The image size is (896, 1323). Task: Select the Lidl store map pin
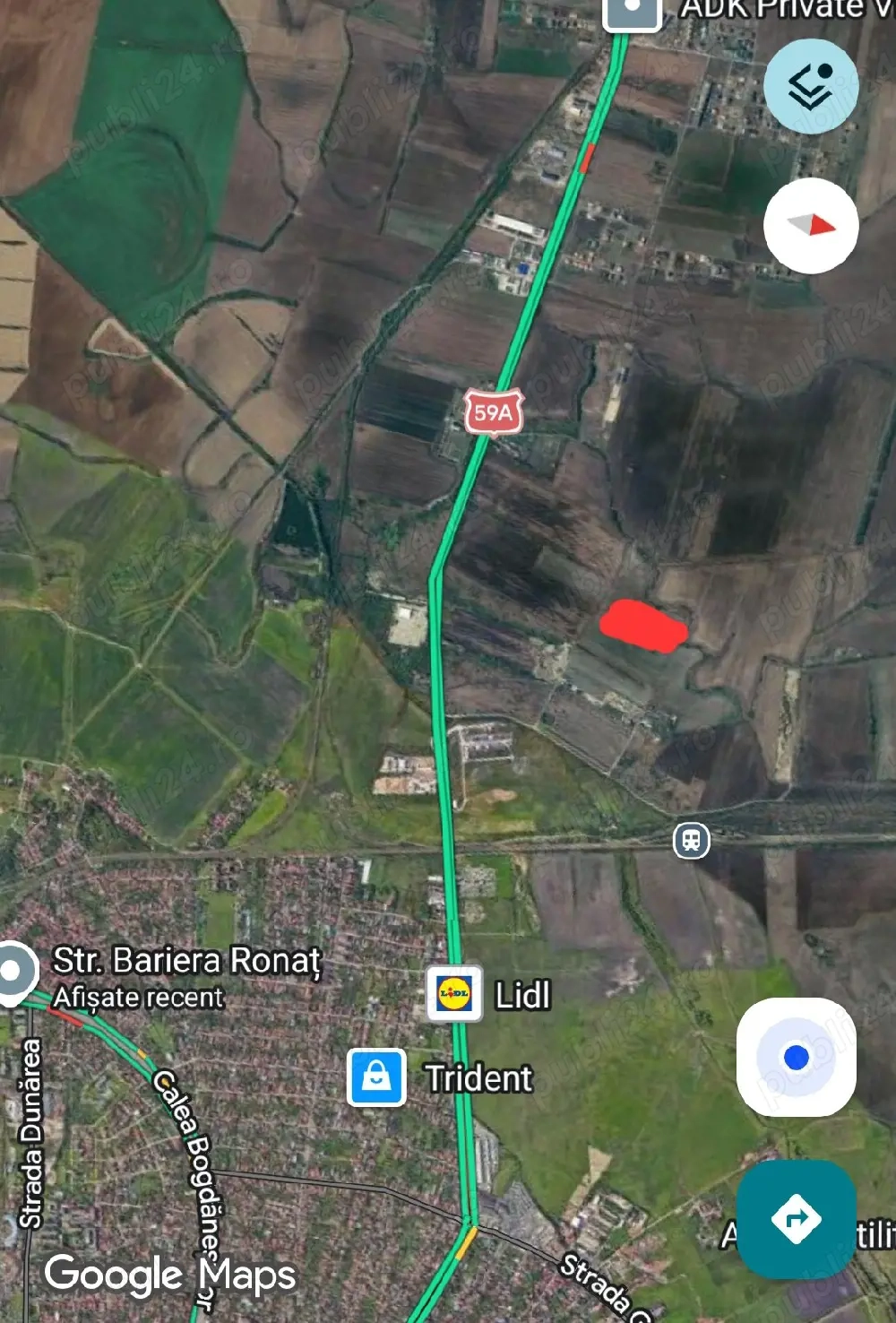[x=454, y=993]
